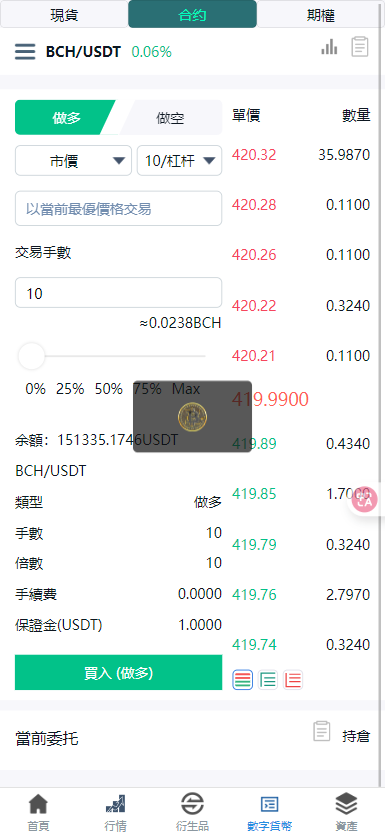385x833 pixels.
Task: Open the hamburger menu beside BCH/USDT
Action: pyautogui.click(x=25, y=52)
